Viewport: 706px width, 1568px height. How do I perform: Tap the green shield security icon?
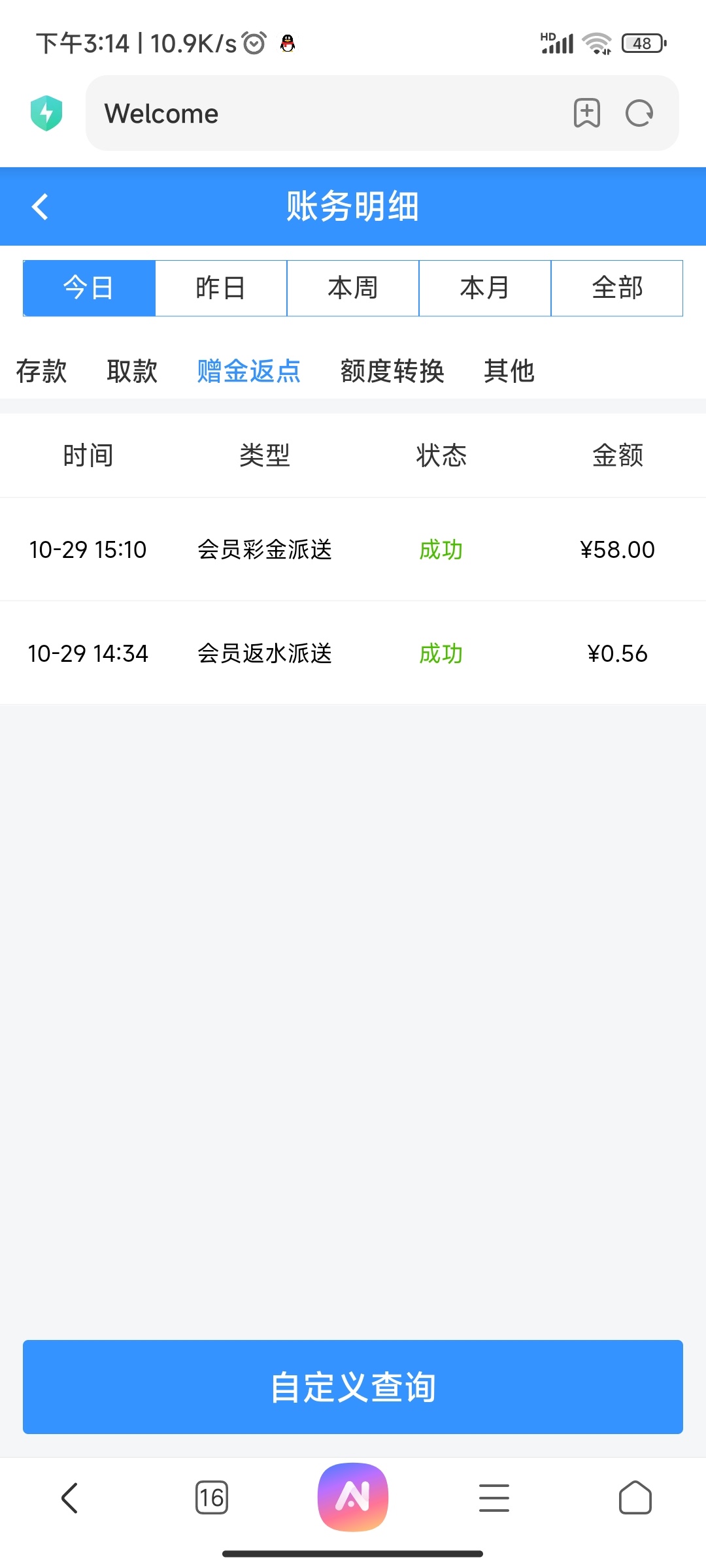point(46,113)
